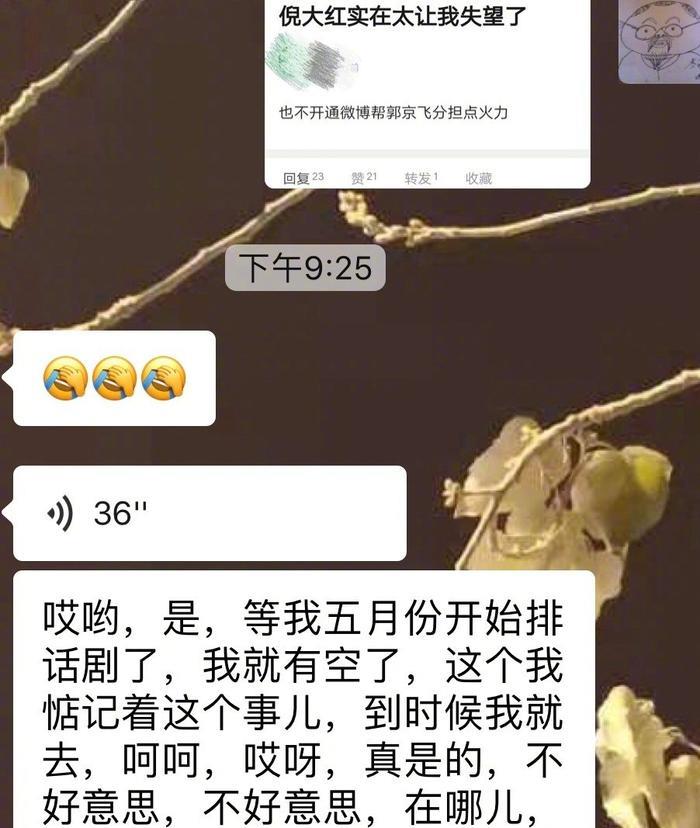This screenshot has width=700, height=828.
Task: Play the 36-second voice message
Action: point(209,513)
